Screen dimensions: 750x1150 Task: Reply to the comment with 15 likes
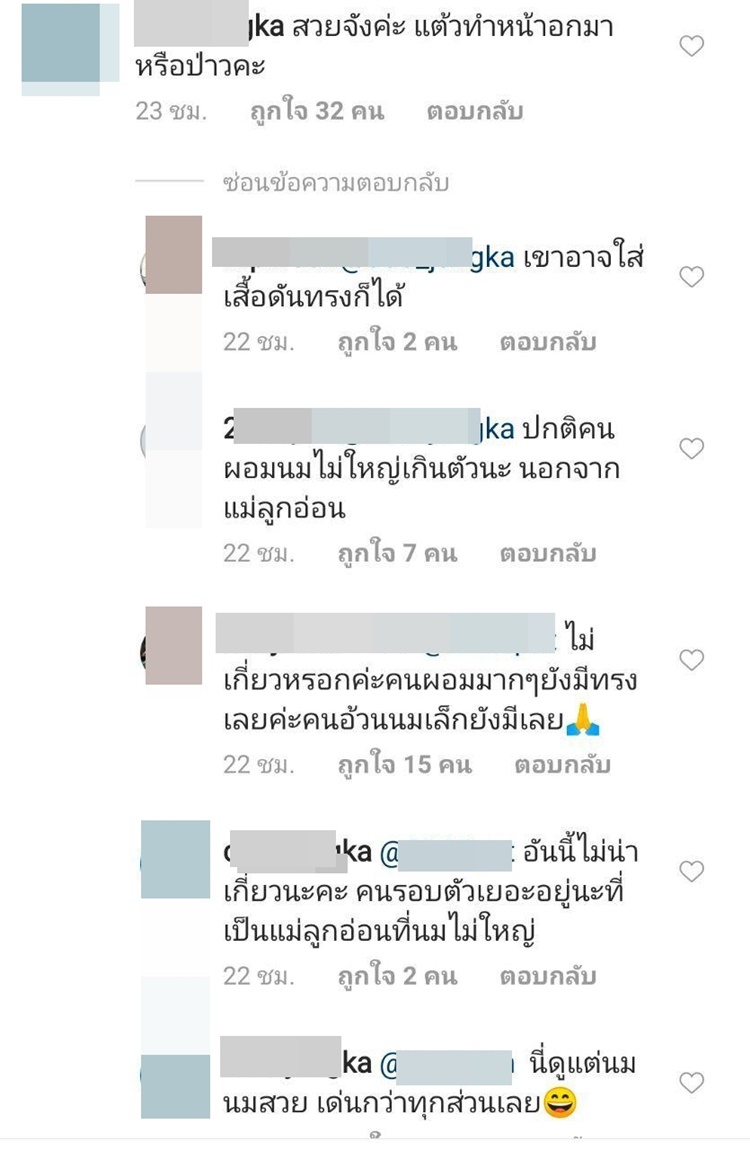click(562, 765)
